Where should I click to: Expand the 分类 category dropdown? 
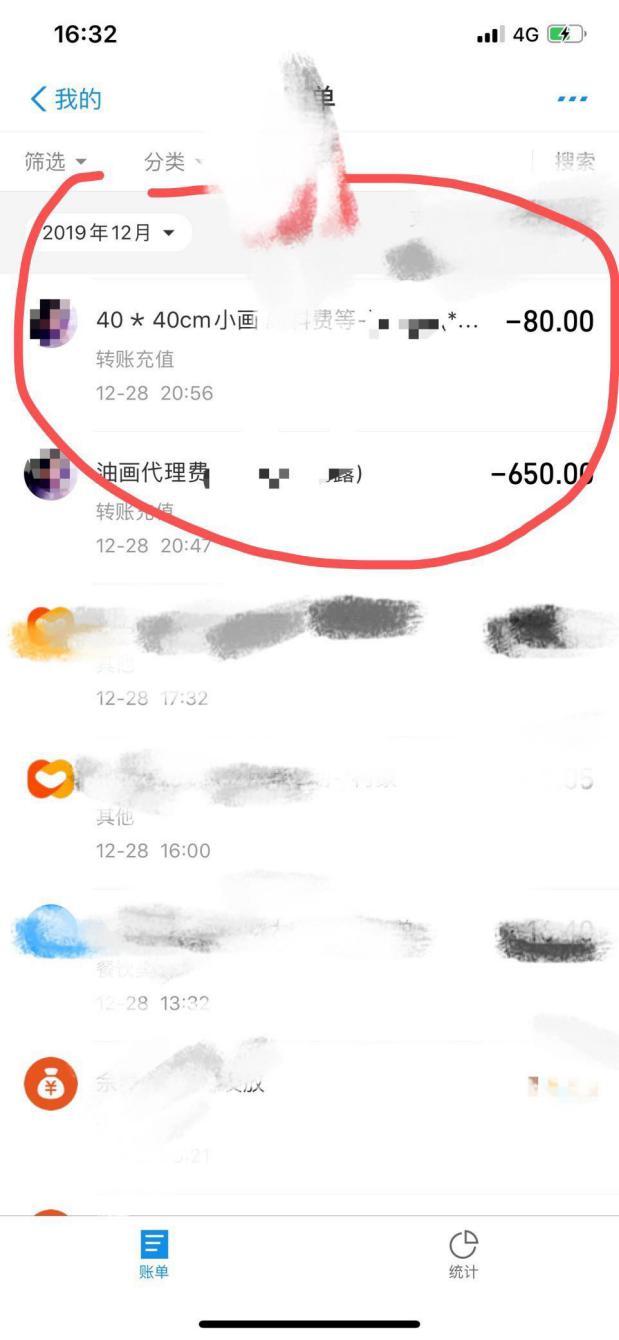pyautogui.click(x=172, y=162)
